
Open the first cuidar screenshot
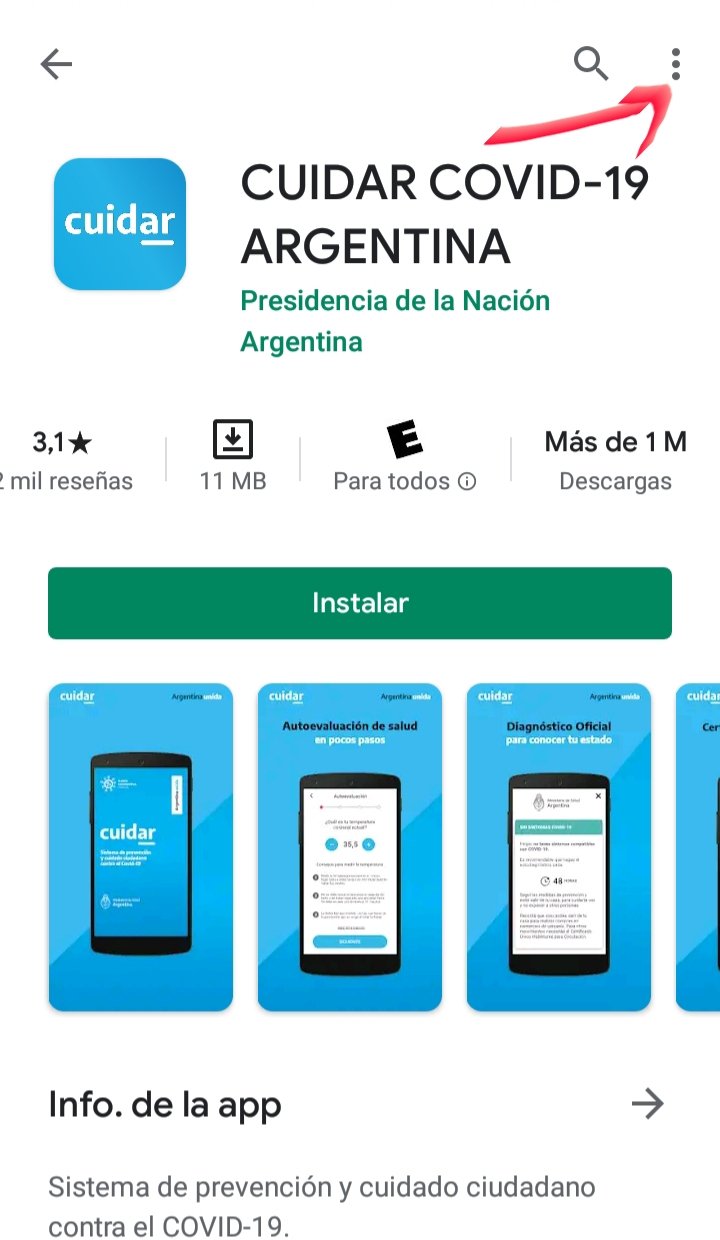click(x=141, y=847)
